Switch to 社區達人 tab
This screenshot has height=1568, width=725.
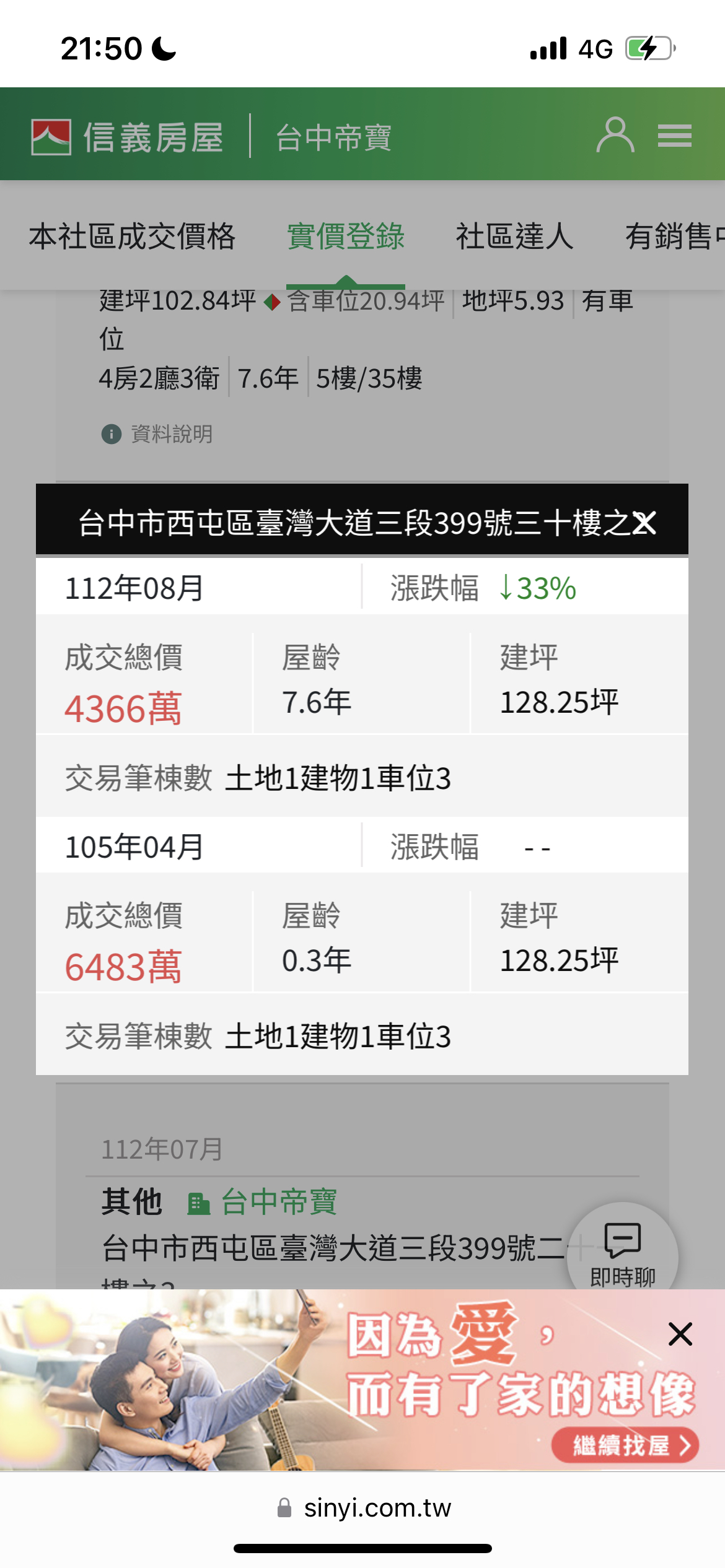point(514,237)
